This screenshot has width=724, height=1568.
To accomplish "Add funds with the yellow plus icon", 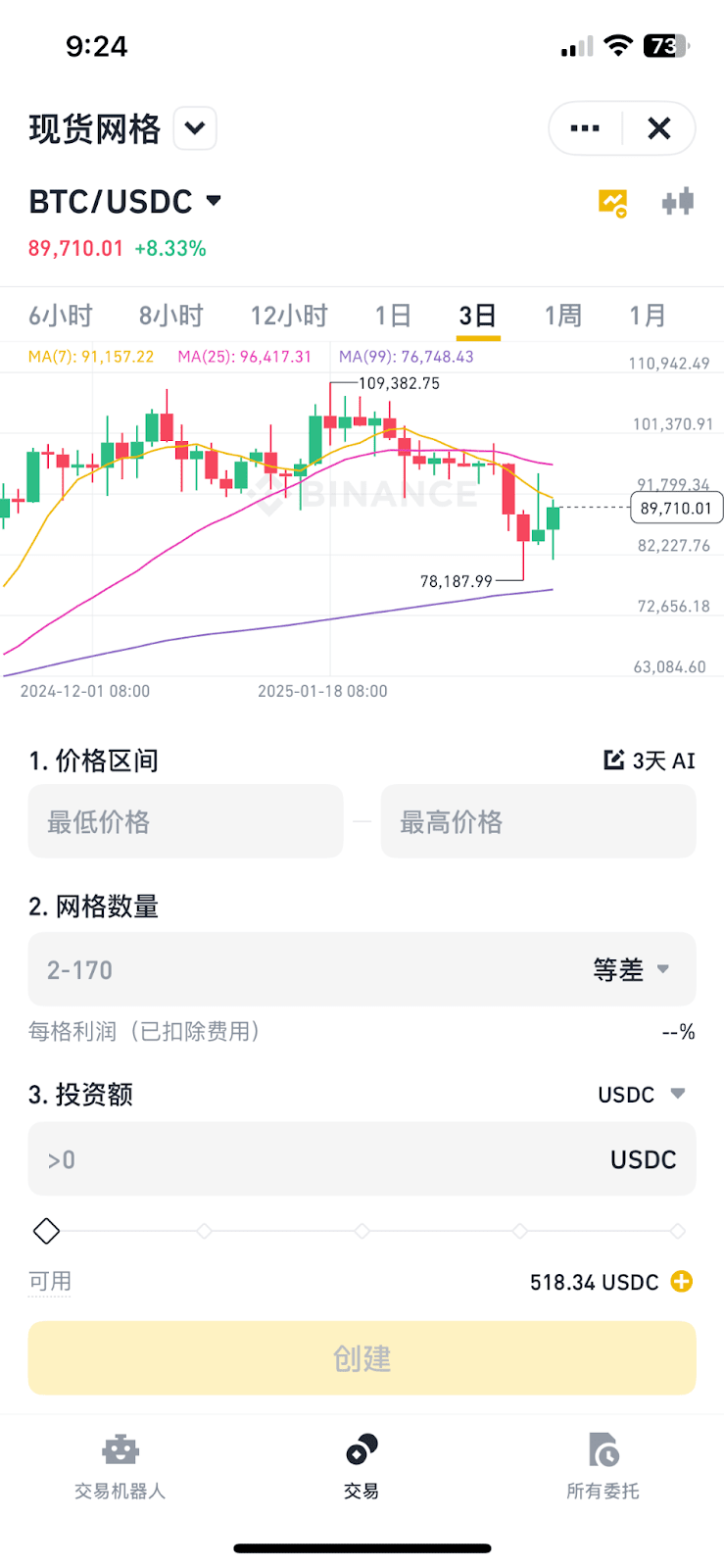I will tap(682, 1282).
